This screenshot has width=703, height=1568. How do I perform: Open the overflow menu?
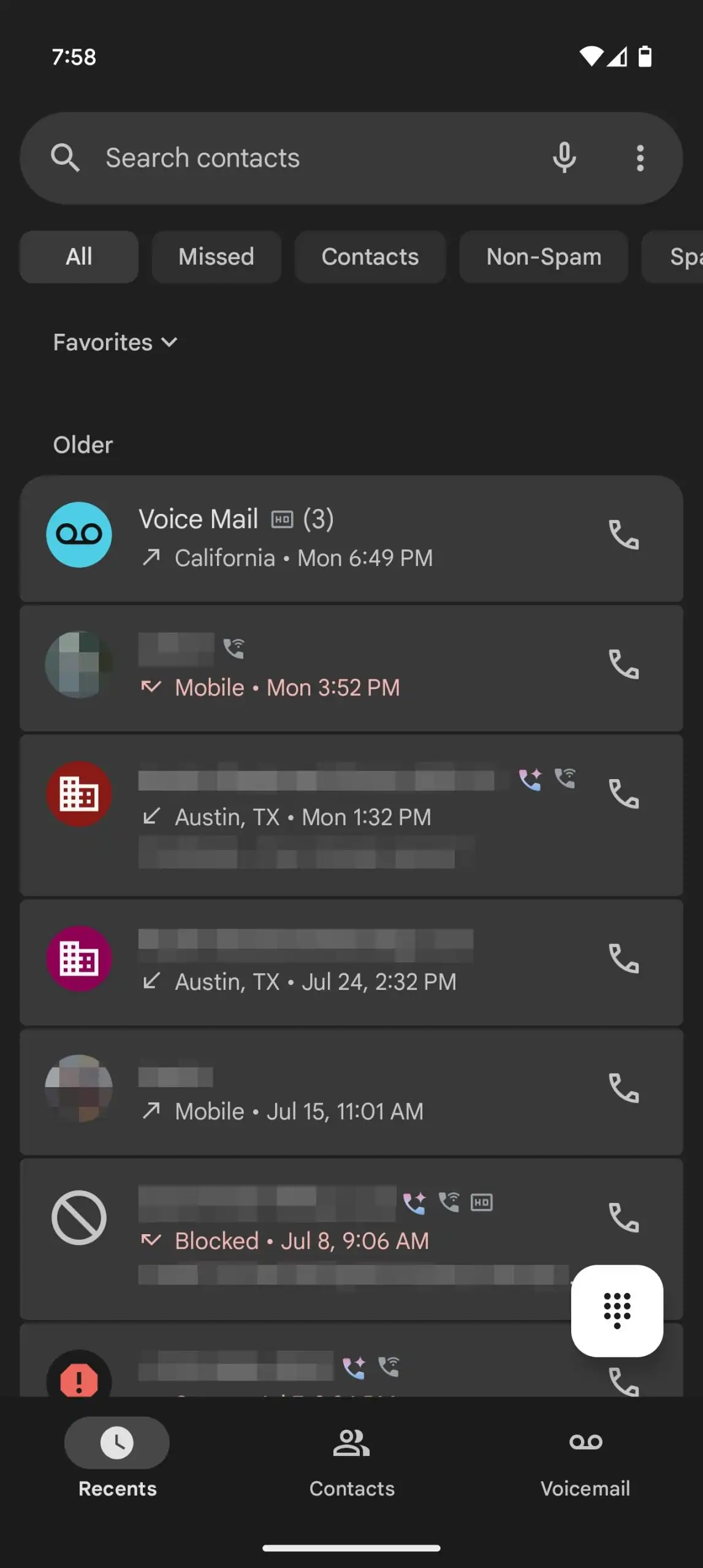(x=640, y=158)
